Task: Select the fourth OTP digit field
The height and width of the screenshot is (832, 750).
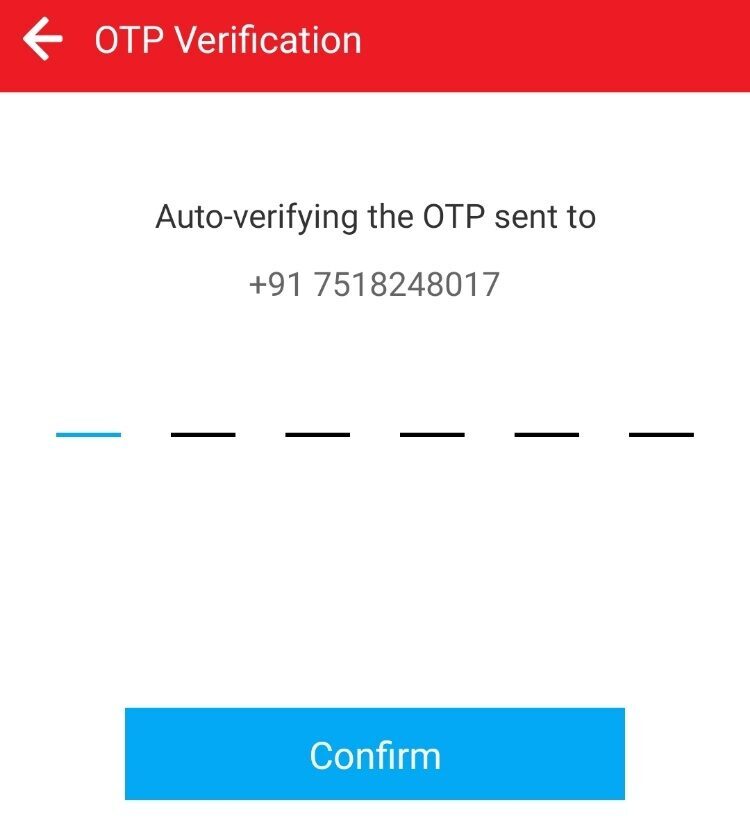Action: [x=432, y=418]
